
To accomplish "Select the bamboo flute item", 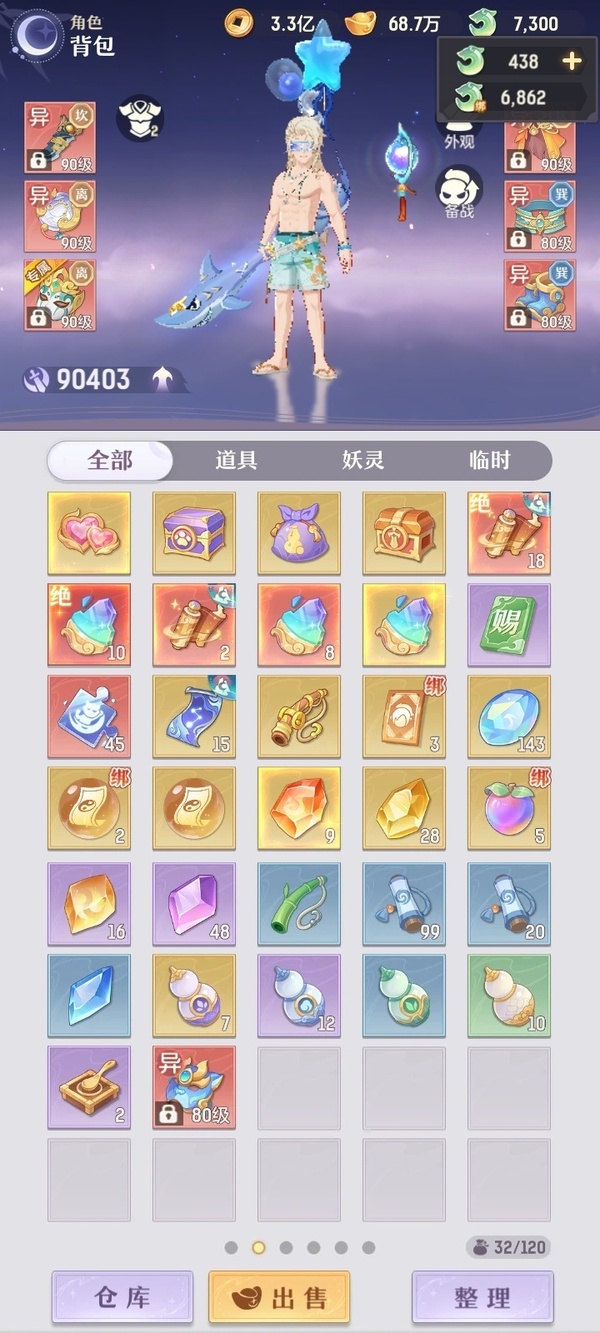I will click(x=299, y=903).
